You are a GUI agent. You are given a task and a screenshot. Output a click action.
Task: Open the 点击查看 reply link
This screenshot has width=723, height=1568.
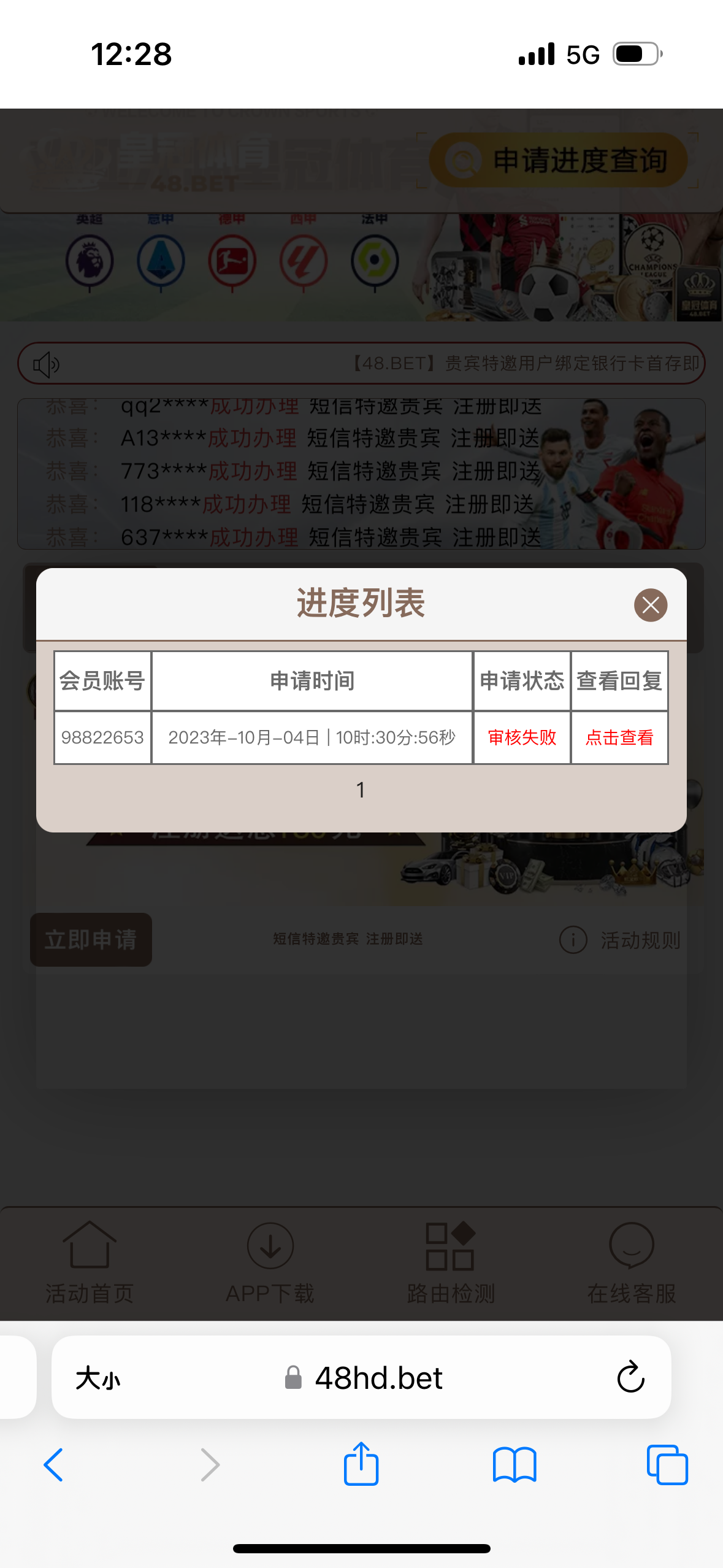(x=619, y=737)
